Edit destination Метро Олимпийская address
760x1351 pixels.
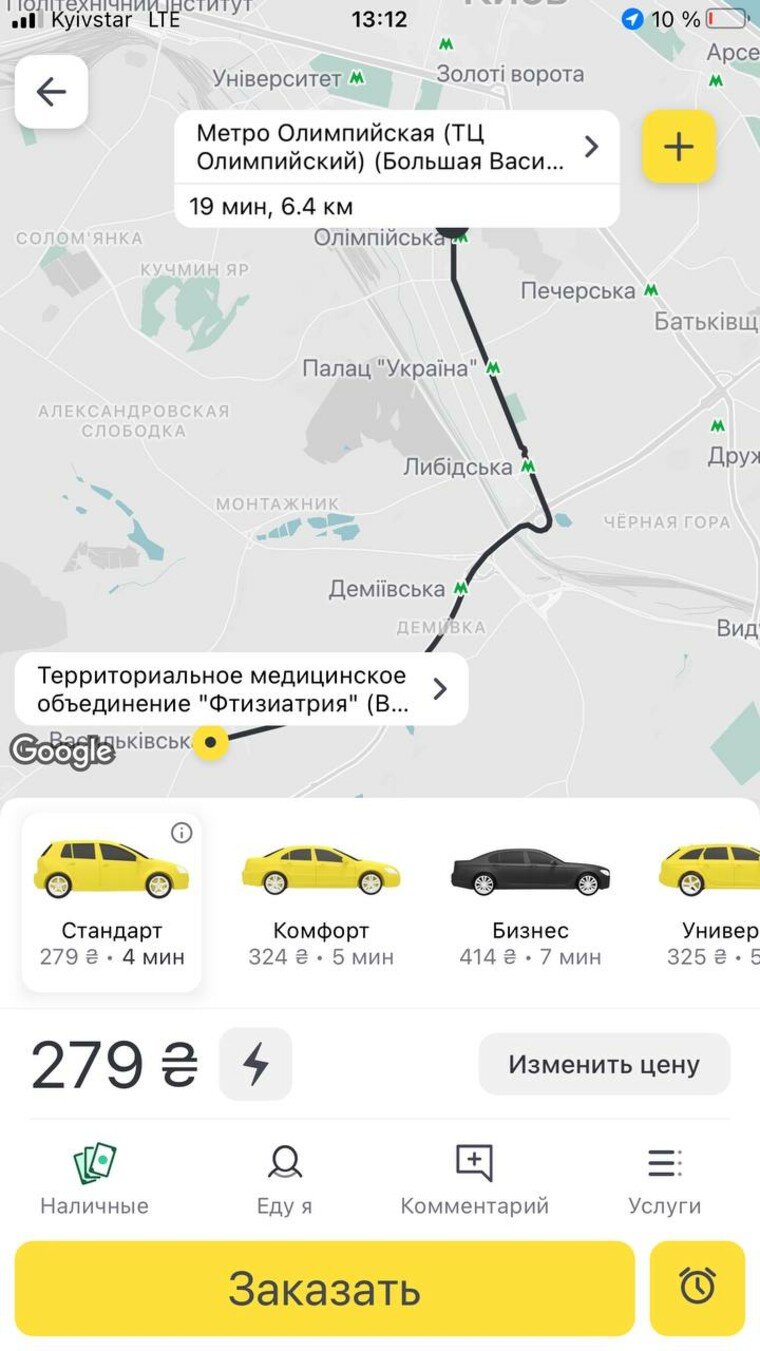[x=396, y=147]
